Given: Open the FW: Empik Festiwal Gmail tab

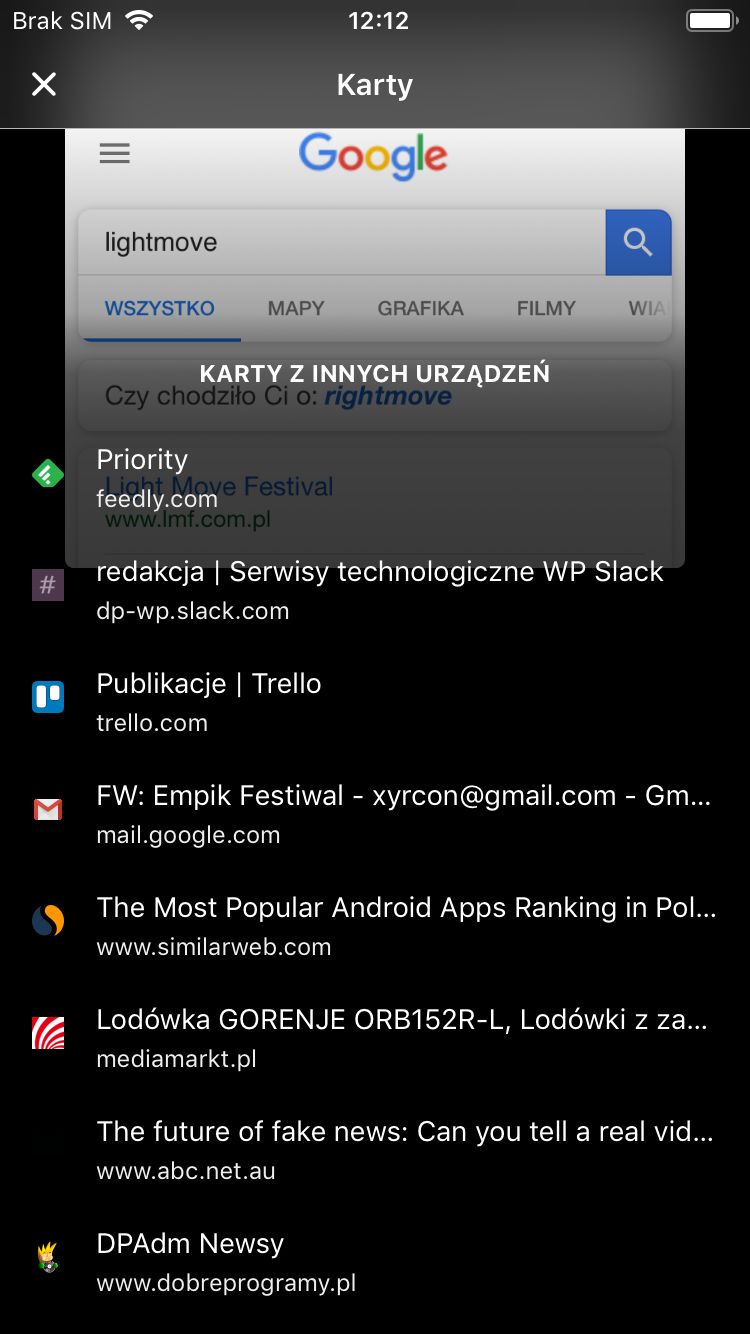Looking at the screenshot, I should pos(375,812).
